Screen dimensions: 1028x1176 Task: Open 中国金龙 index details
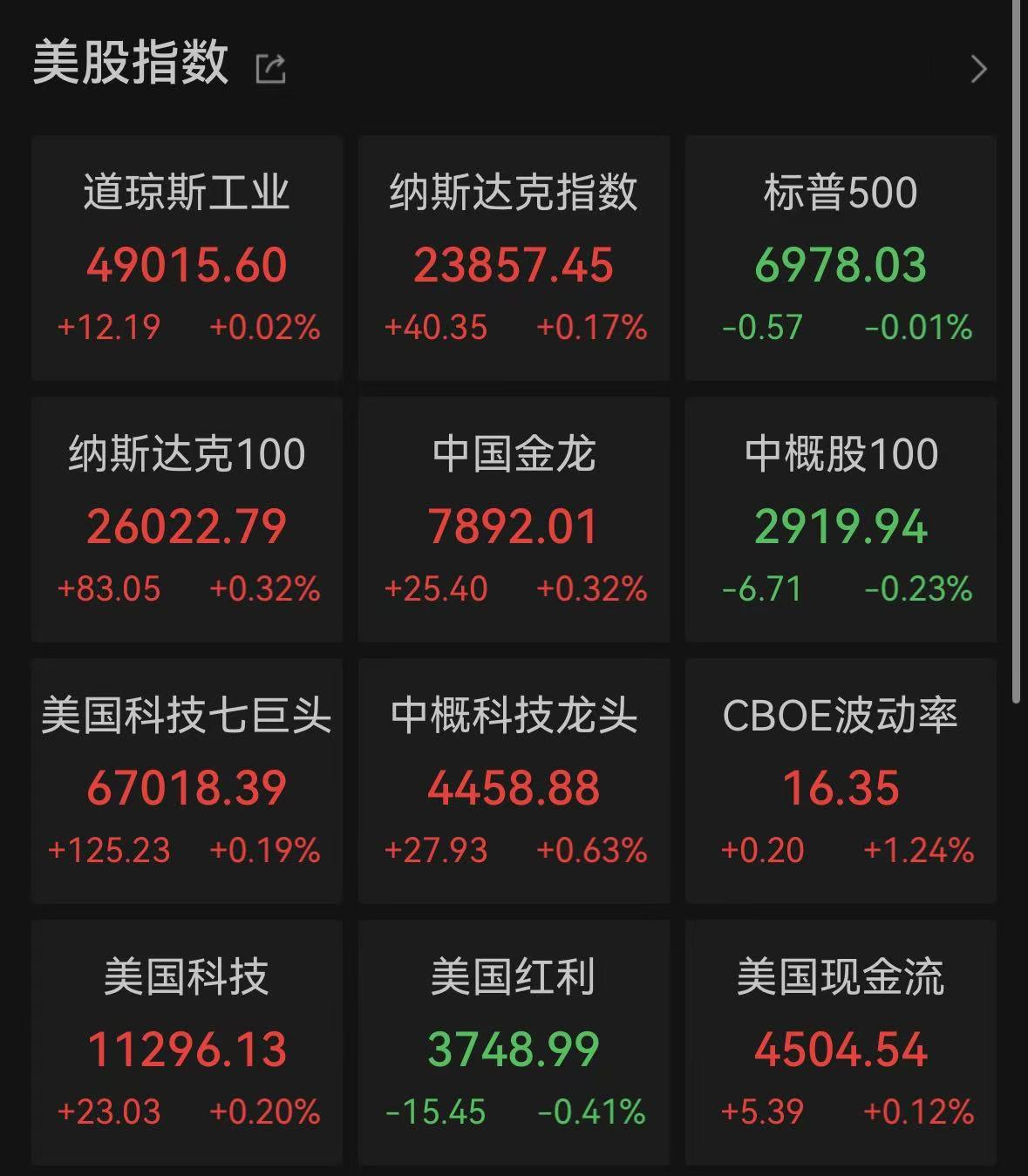click(514, 520)
